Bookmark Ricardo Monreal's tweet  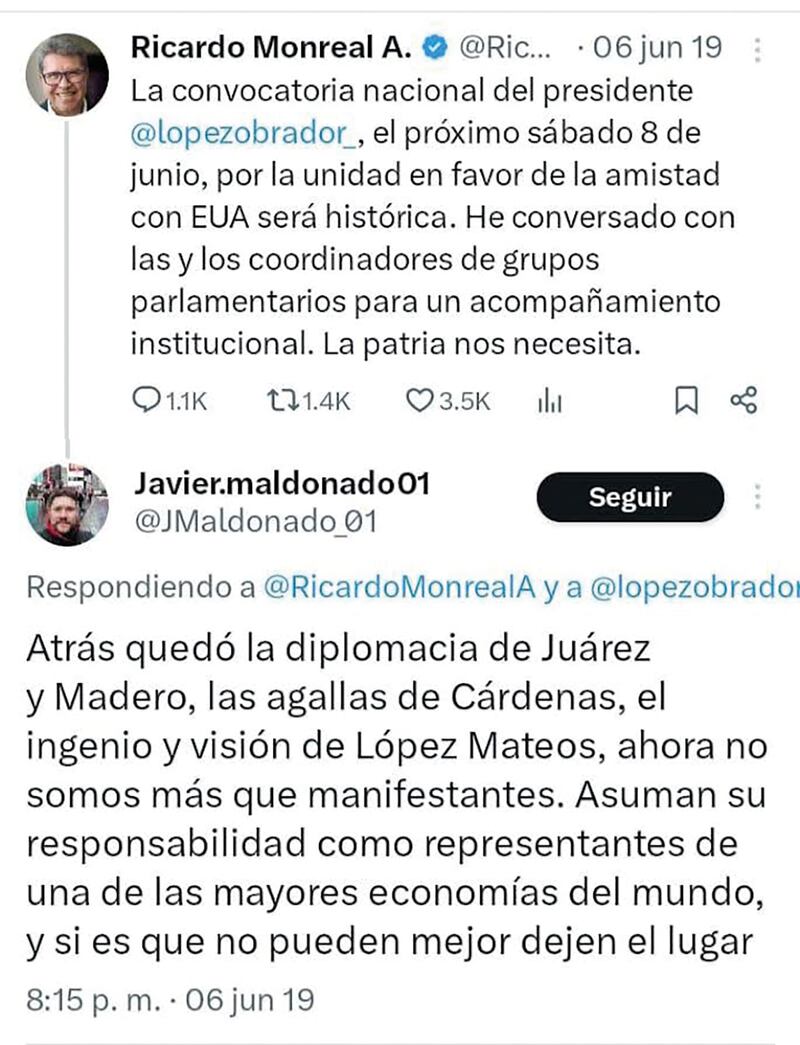[686, 401]
